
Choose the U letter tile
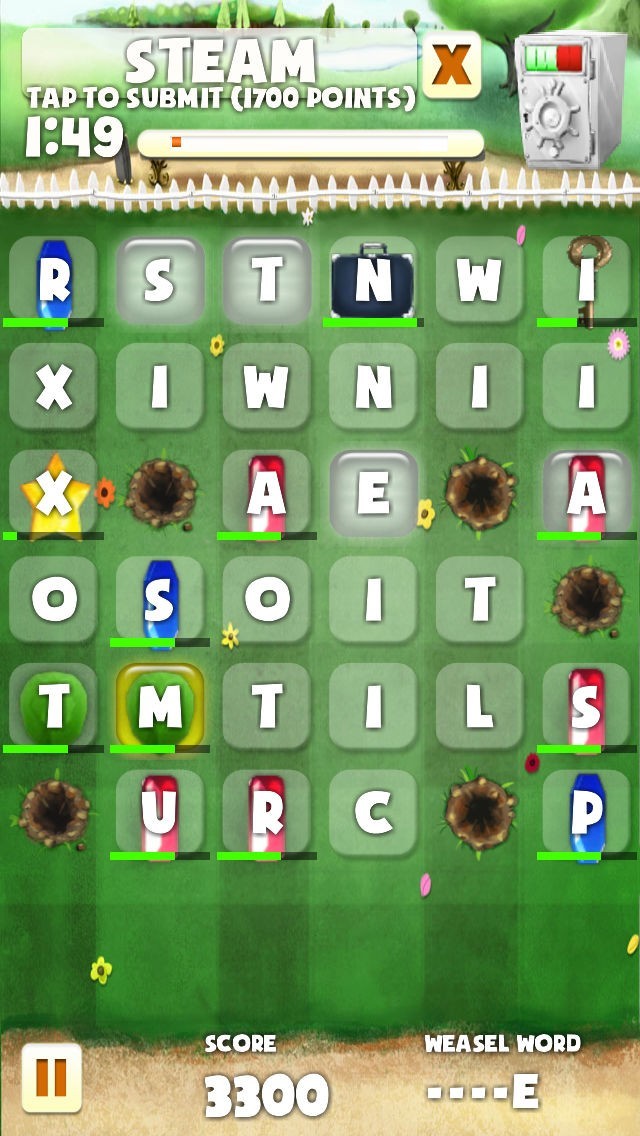click(x=159, y=812)
